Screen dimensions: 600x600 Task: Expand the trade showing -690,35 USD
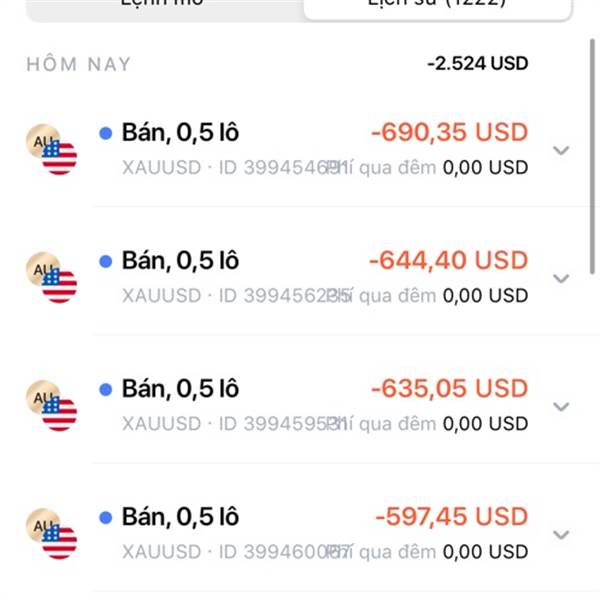tap(561, 150)
